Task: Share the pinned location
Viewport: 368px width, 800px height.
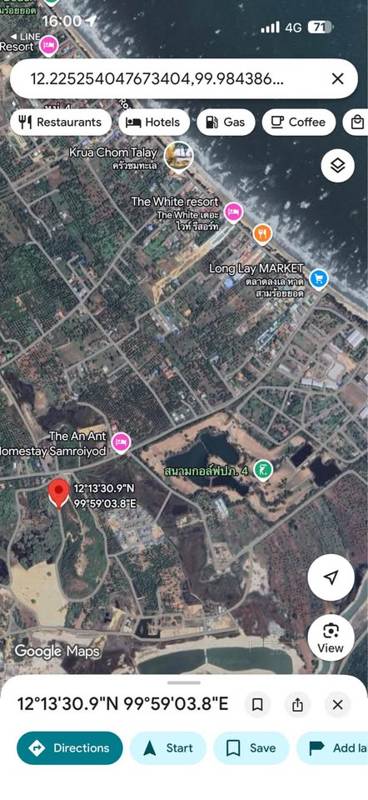Action: click(x=298, y=705)
